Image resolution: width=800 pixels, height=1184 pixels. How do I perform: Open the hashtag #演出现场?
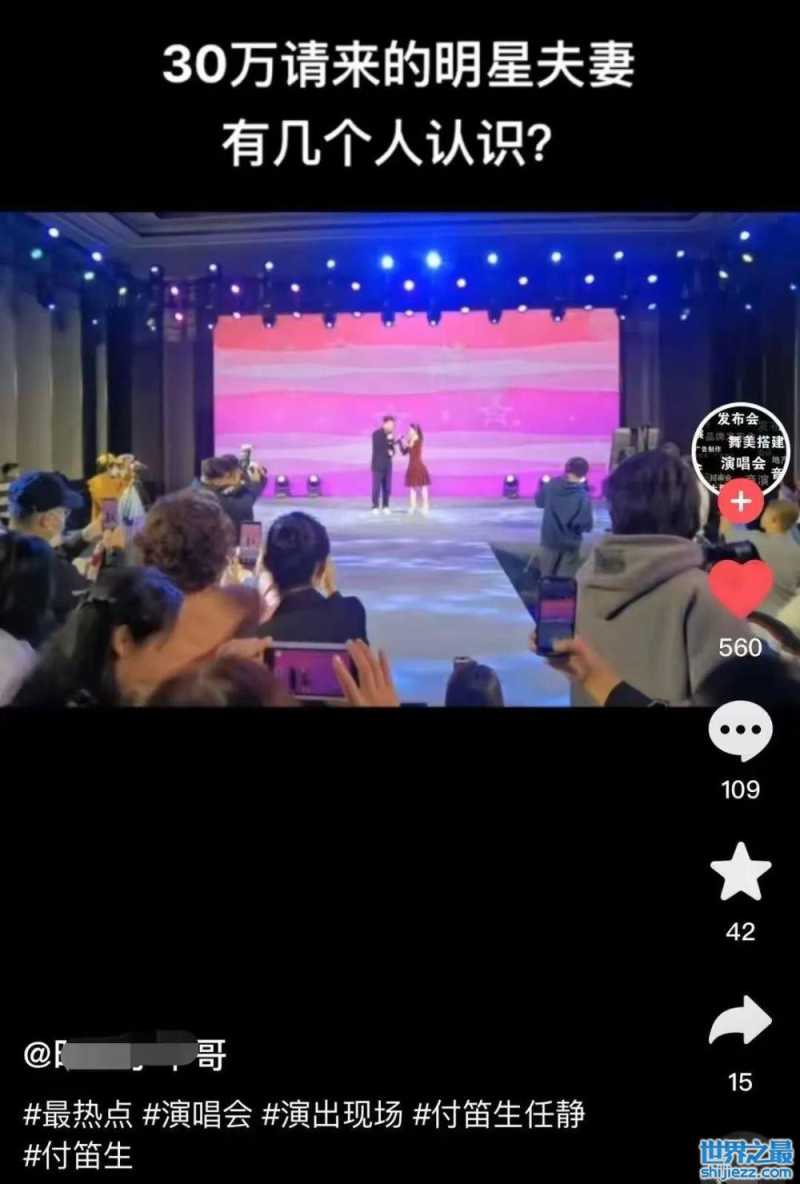[x=332, y=1113]
